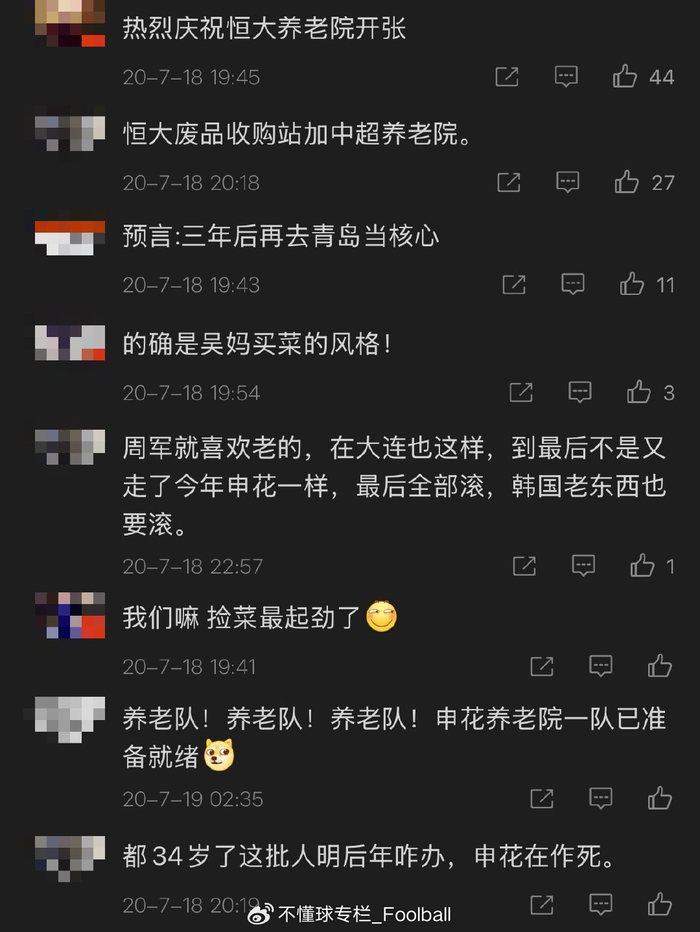Share the comment '恒大废品收购站加中超养老院'
Viewport: 700px width, 932px height.
click(x=509, y=182)
